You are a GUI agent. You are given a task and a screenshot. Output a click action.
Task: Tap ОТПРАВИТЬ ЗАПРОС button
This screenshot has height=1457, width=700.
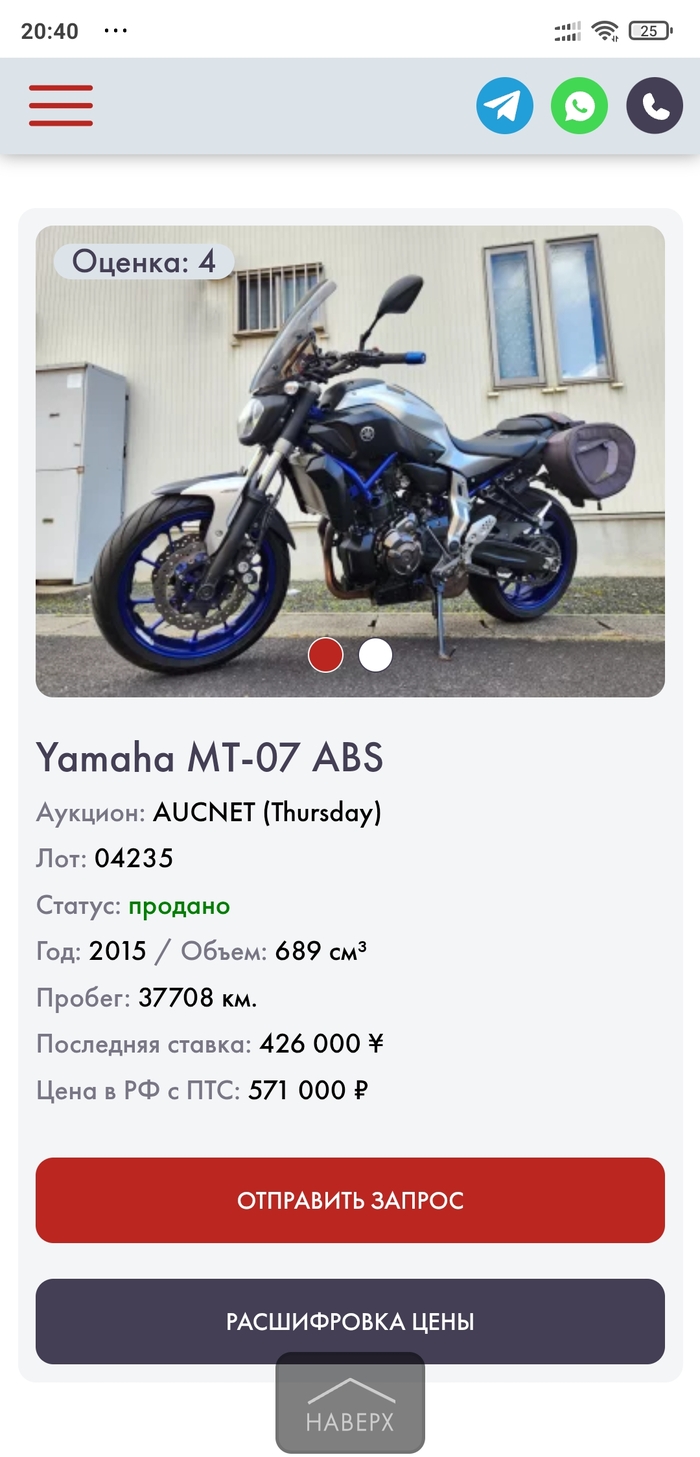350,1200
